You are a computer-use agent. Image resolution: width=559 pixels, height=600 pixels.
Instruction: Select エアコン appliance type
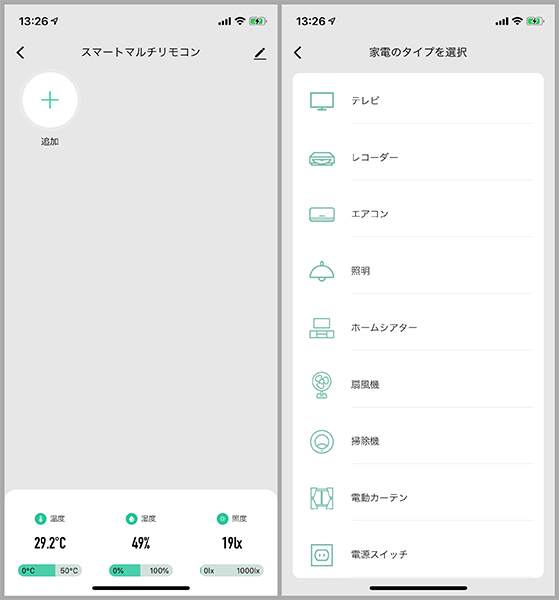418,214
